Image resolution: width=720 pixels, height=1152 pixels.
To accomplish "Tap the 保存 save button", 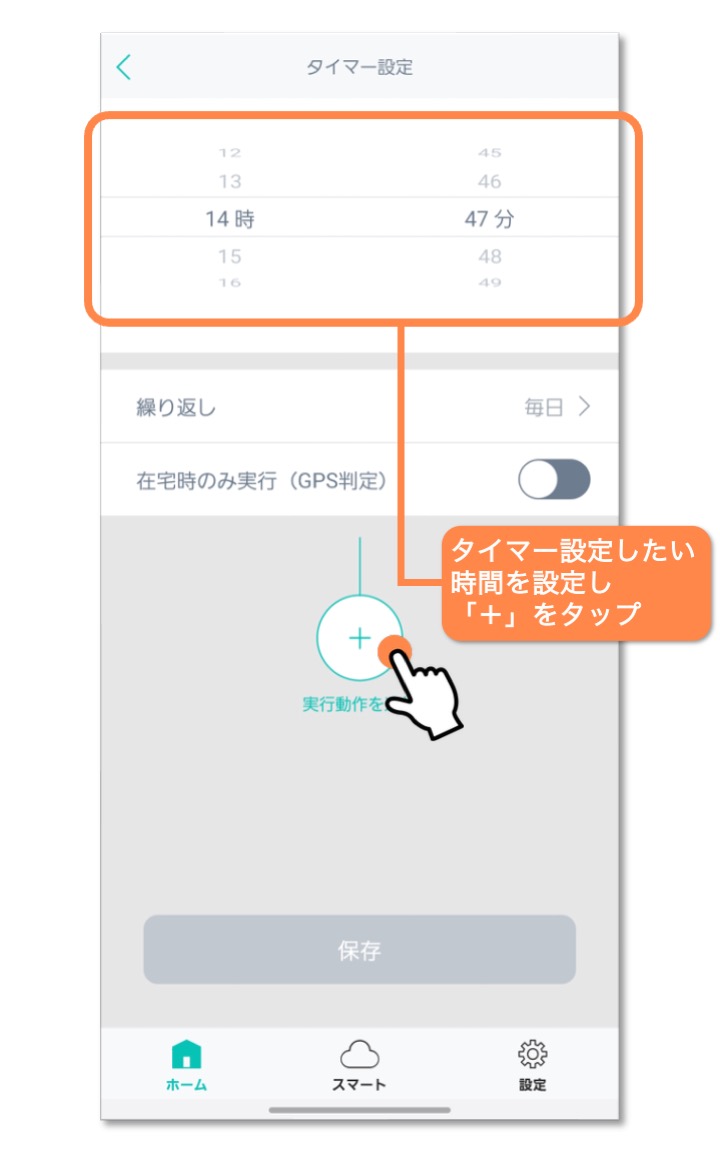I will [359, 950].
